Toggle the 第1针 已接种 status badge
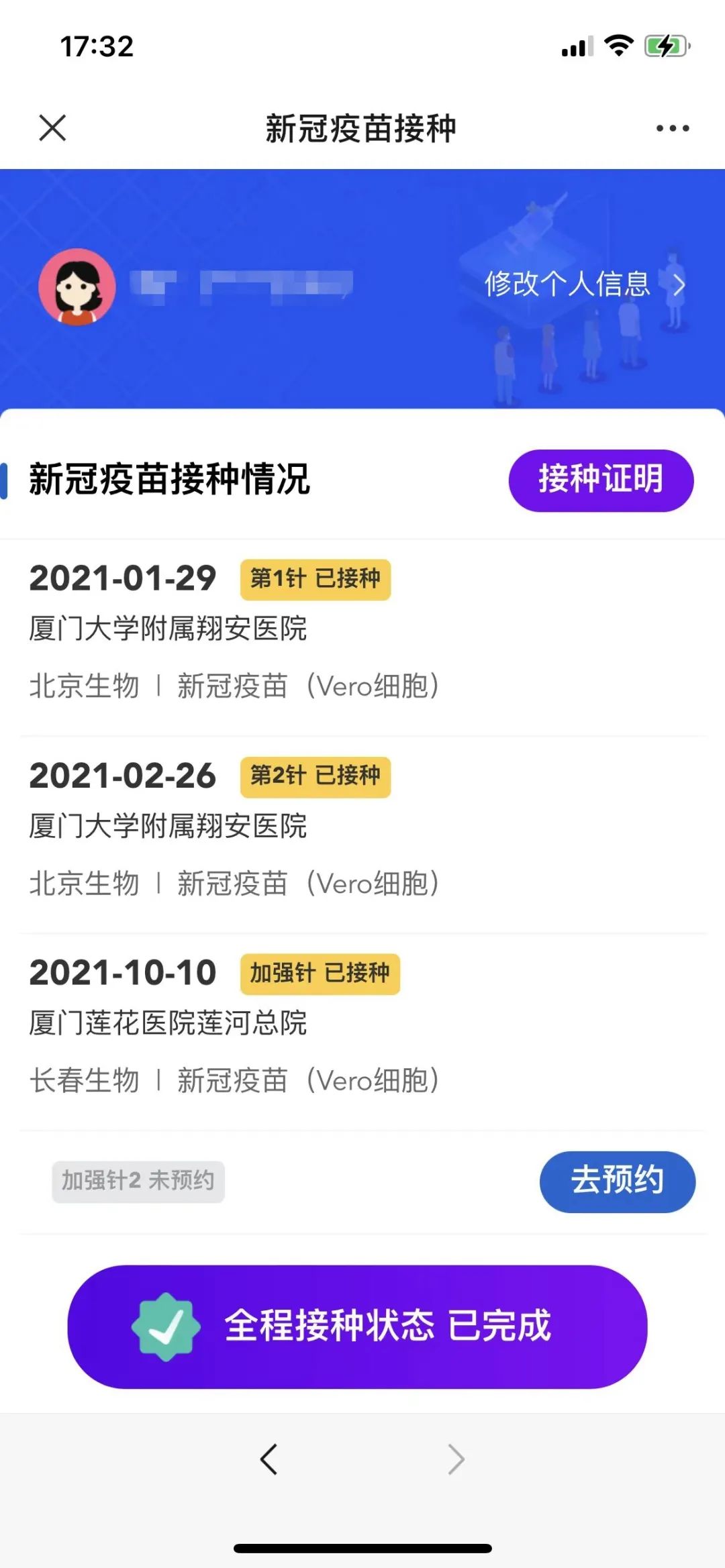Viewport: 725px width, 1568px height. tap(316, 580)
